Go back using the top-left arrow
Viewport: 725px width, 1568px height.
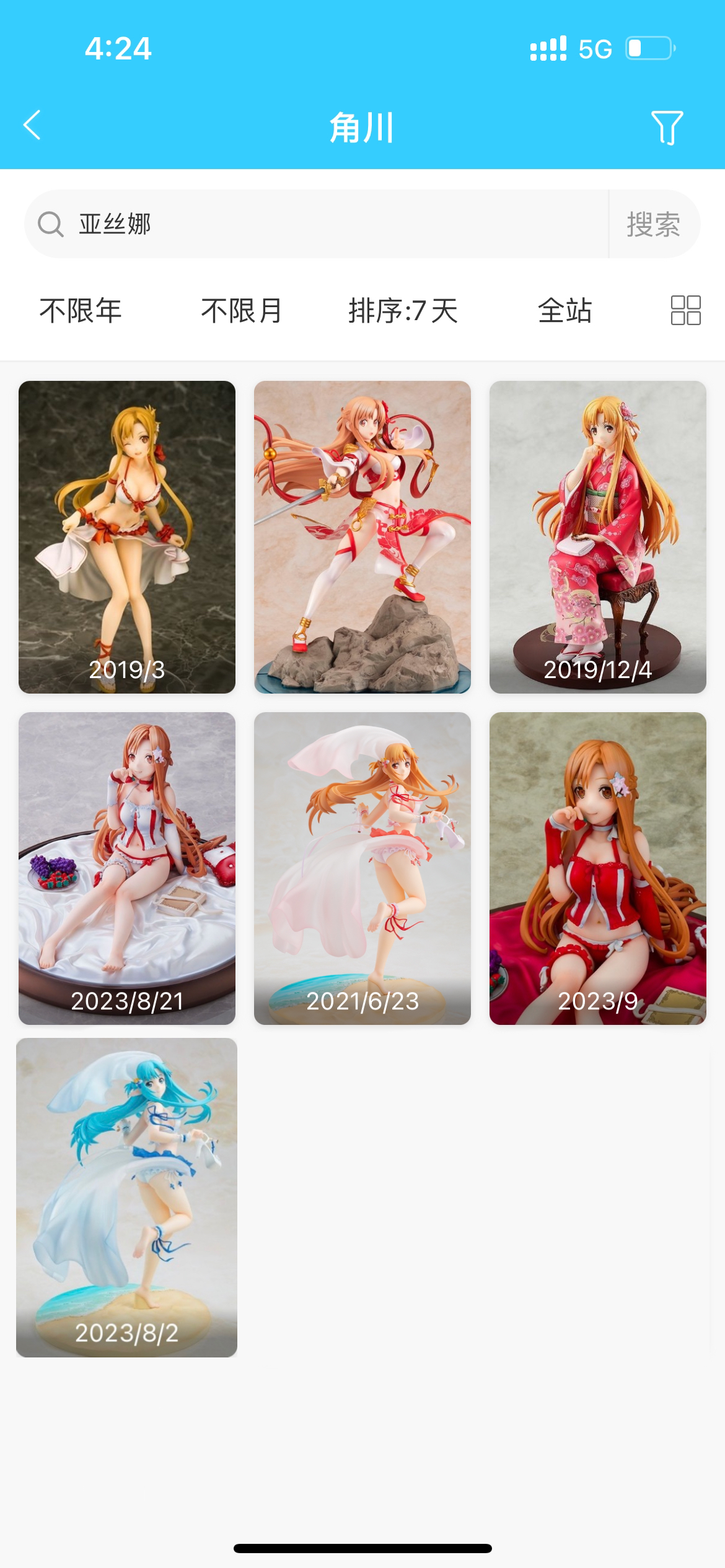click(x=32, y=126)
